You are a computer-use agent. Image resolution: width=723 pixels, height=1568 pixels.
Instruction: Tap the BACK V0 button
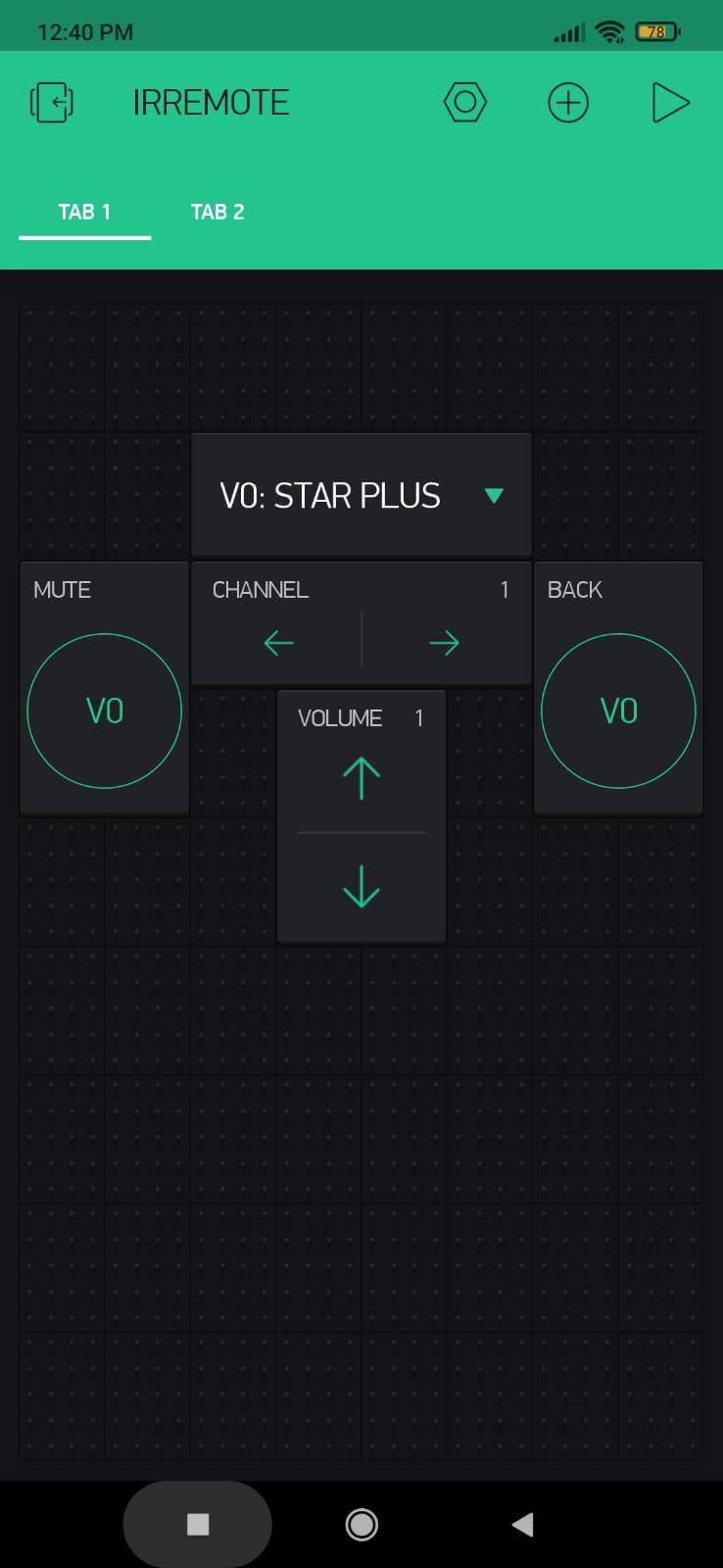618,710
